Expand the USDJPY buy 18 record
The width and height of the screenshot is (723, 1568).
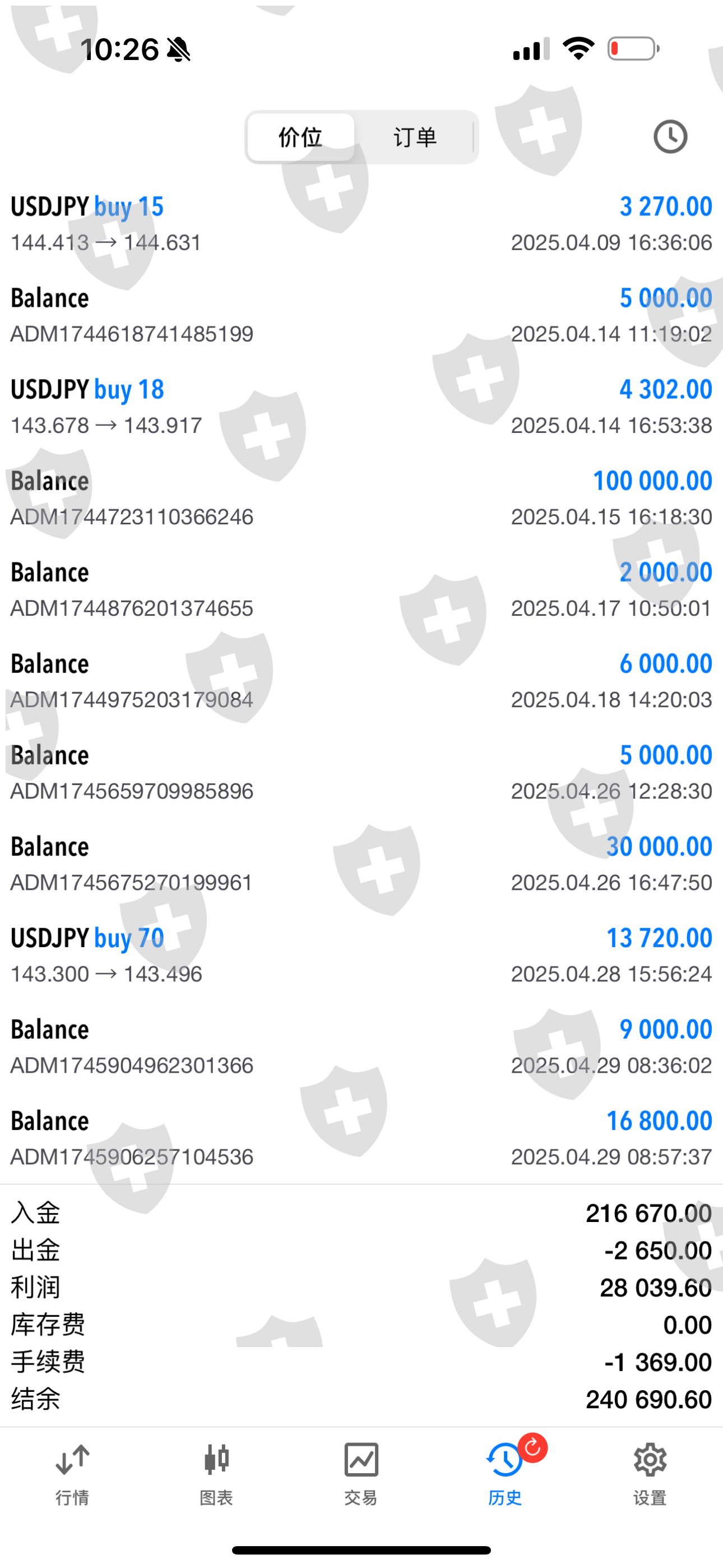tap(361, 406)
